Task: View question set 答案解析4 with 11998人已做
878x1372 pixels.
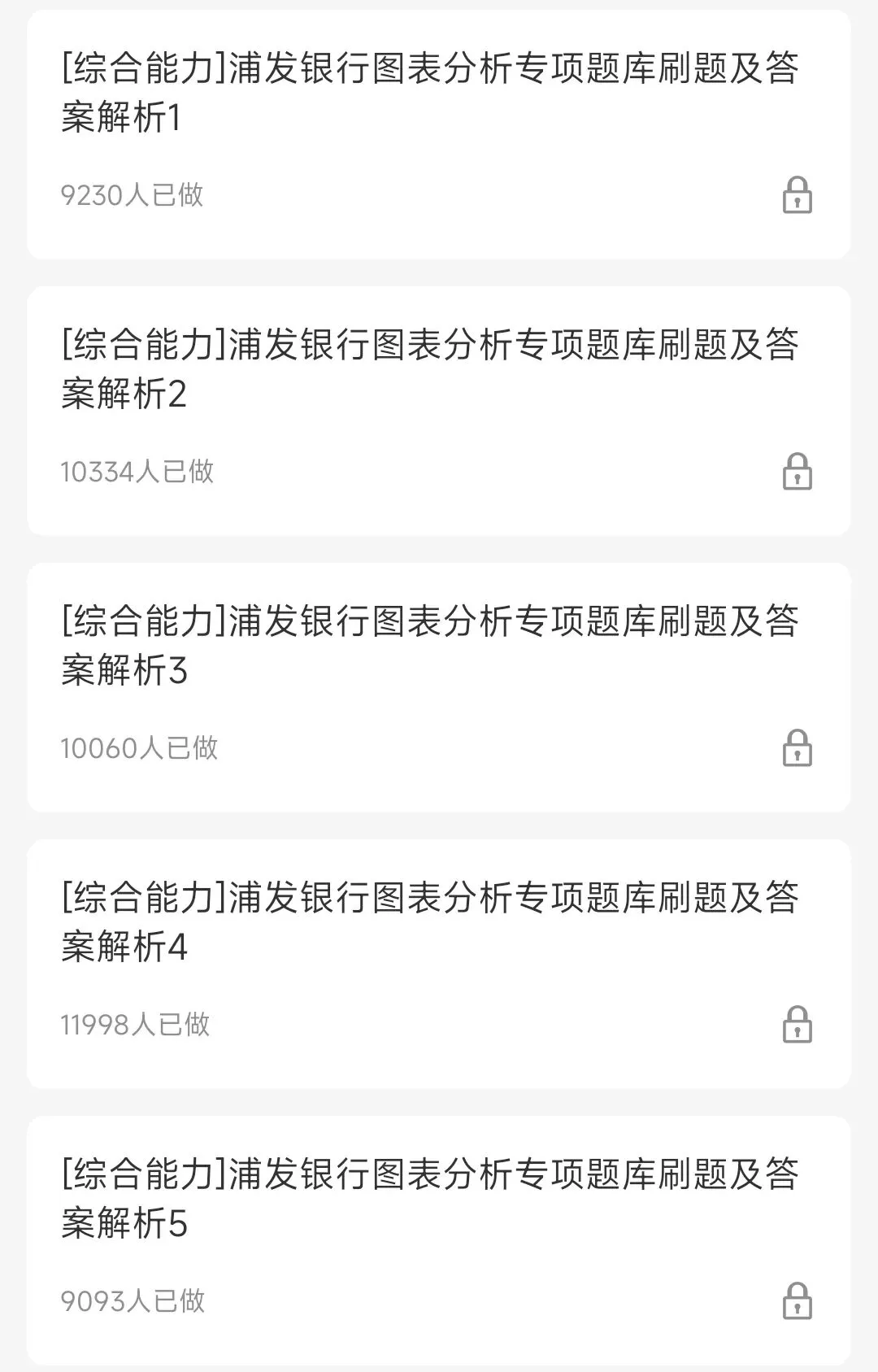Action: (x=431, y=921)
